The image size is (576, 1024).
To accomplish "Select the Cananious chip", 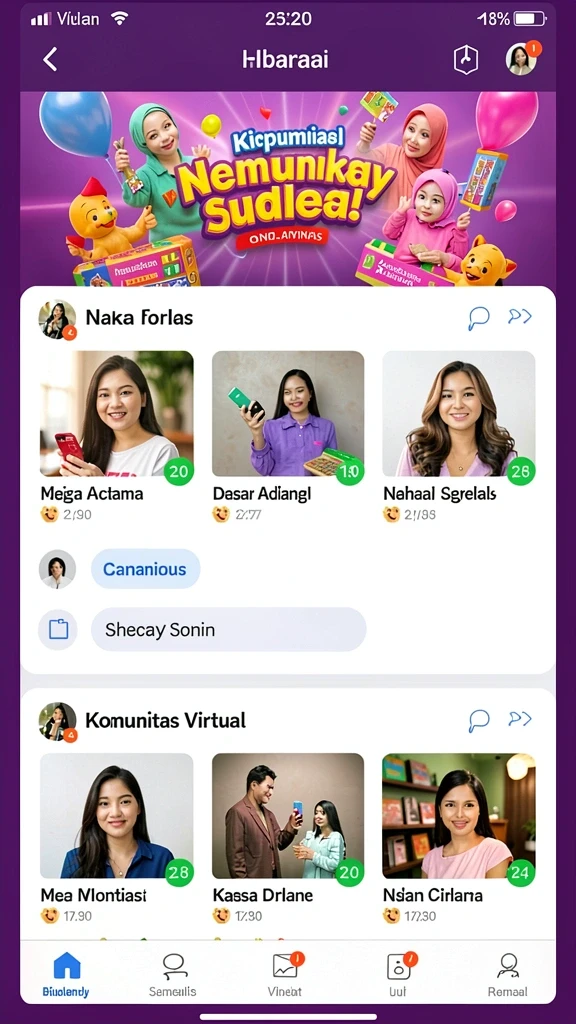I will (145, 569).
